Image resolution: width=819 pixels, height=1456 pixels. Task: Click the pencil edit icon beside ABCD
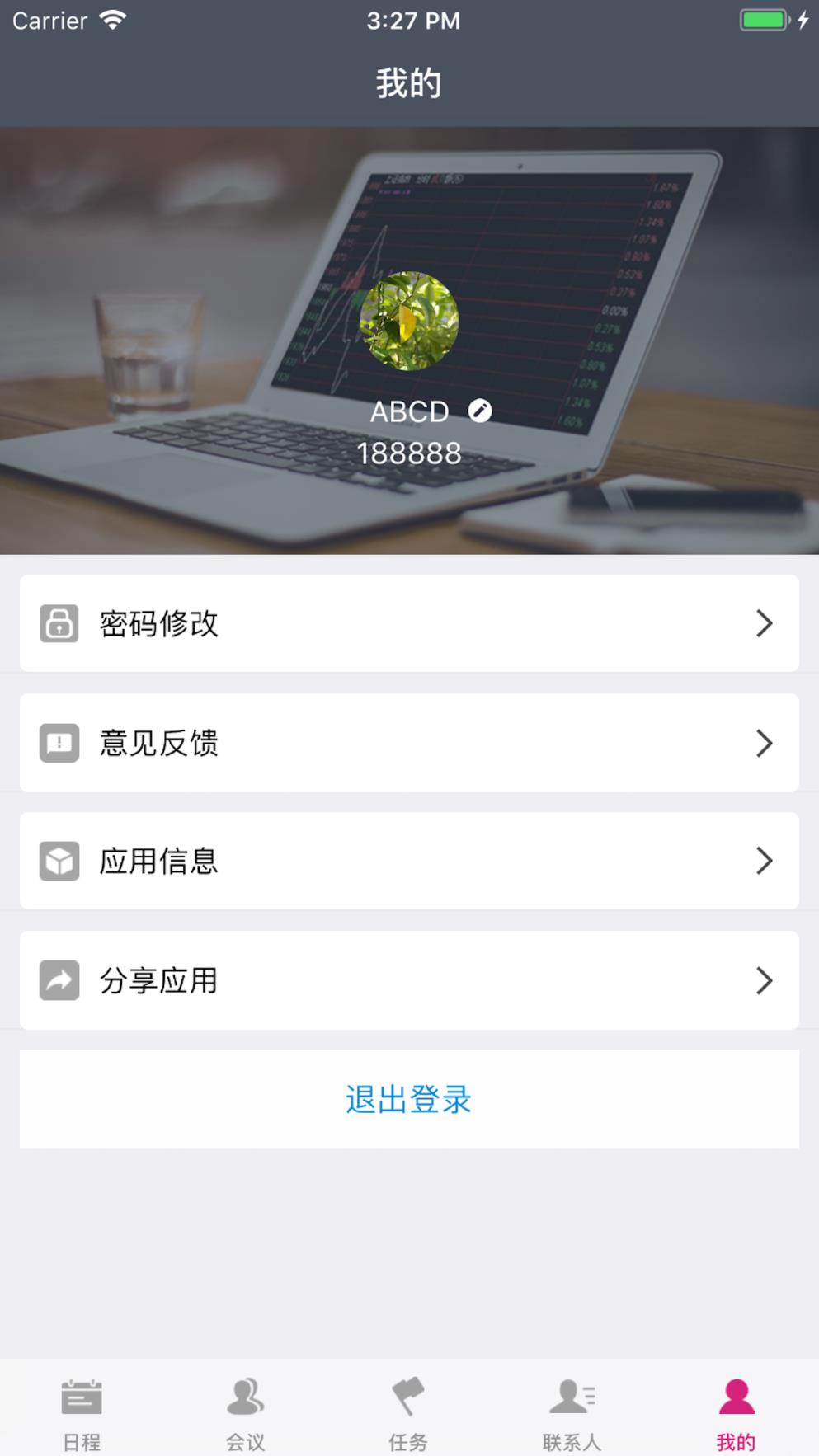pyautogui.click(x=481, y=410)
